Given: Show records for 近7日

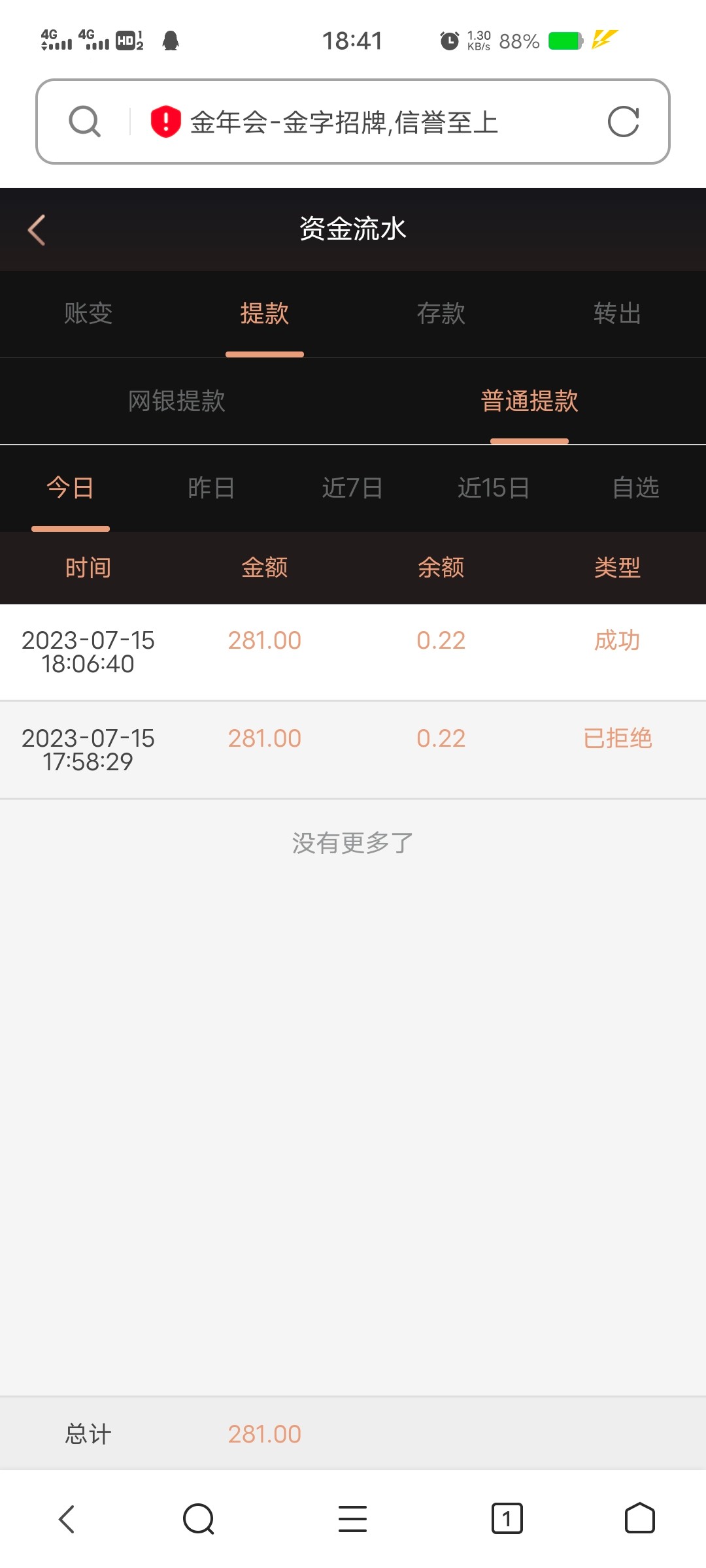Looking at the screenshot, I should pos(352,488).
